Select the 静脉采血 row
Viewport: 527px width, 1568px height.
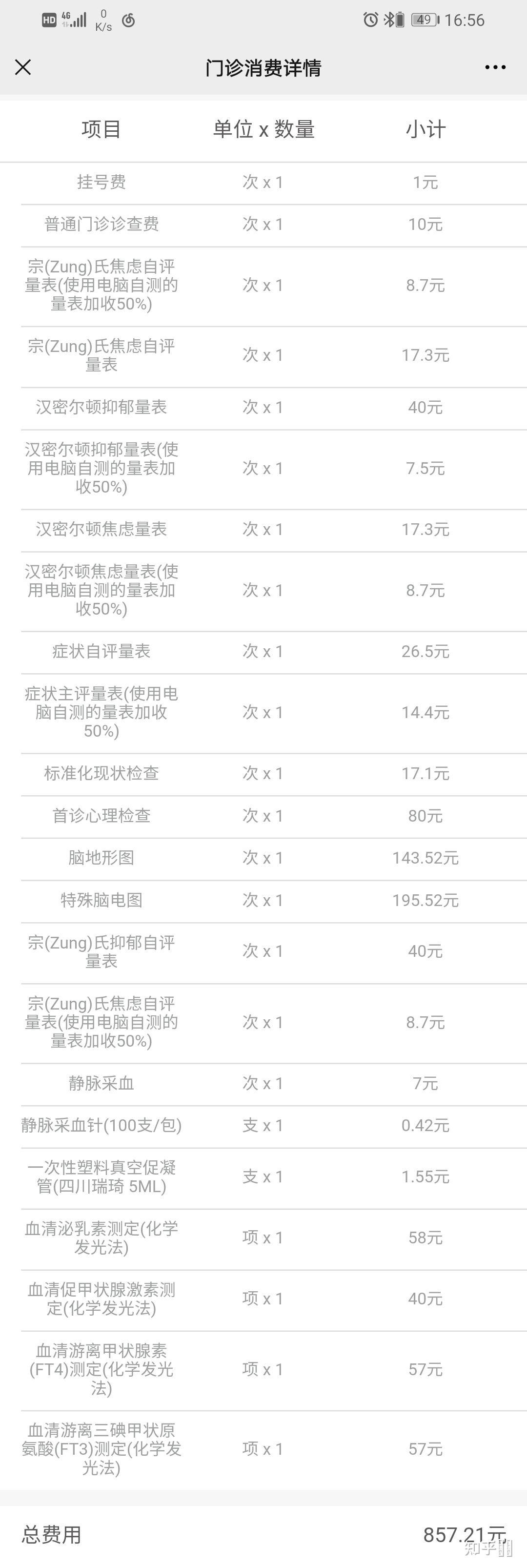(101, 1083)
